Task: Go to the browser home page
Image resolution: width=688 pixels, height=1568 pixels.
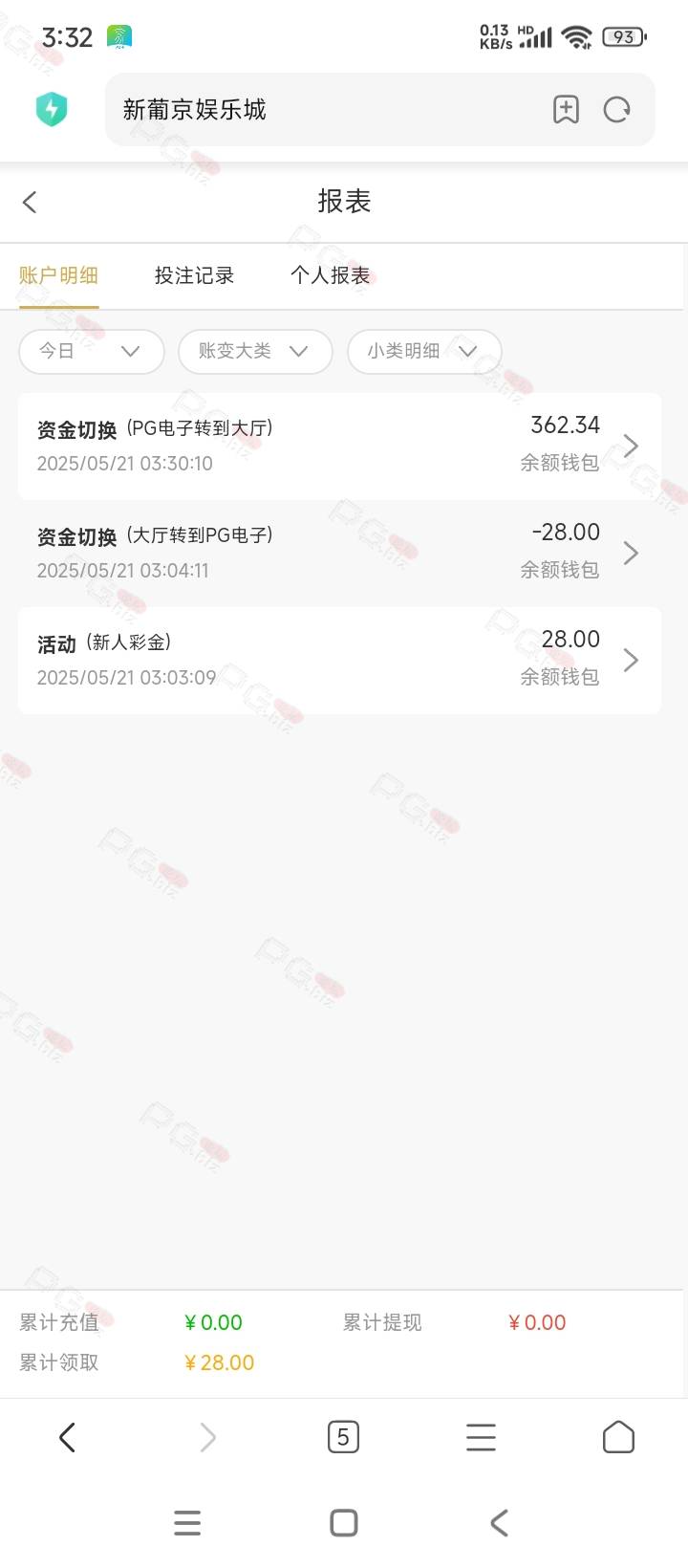Action: coord(618,1437)
